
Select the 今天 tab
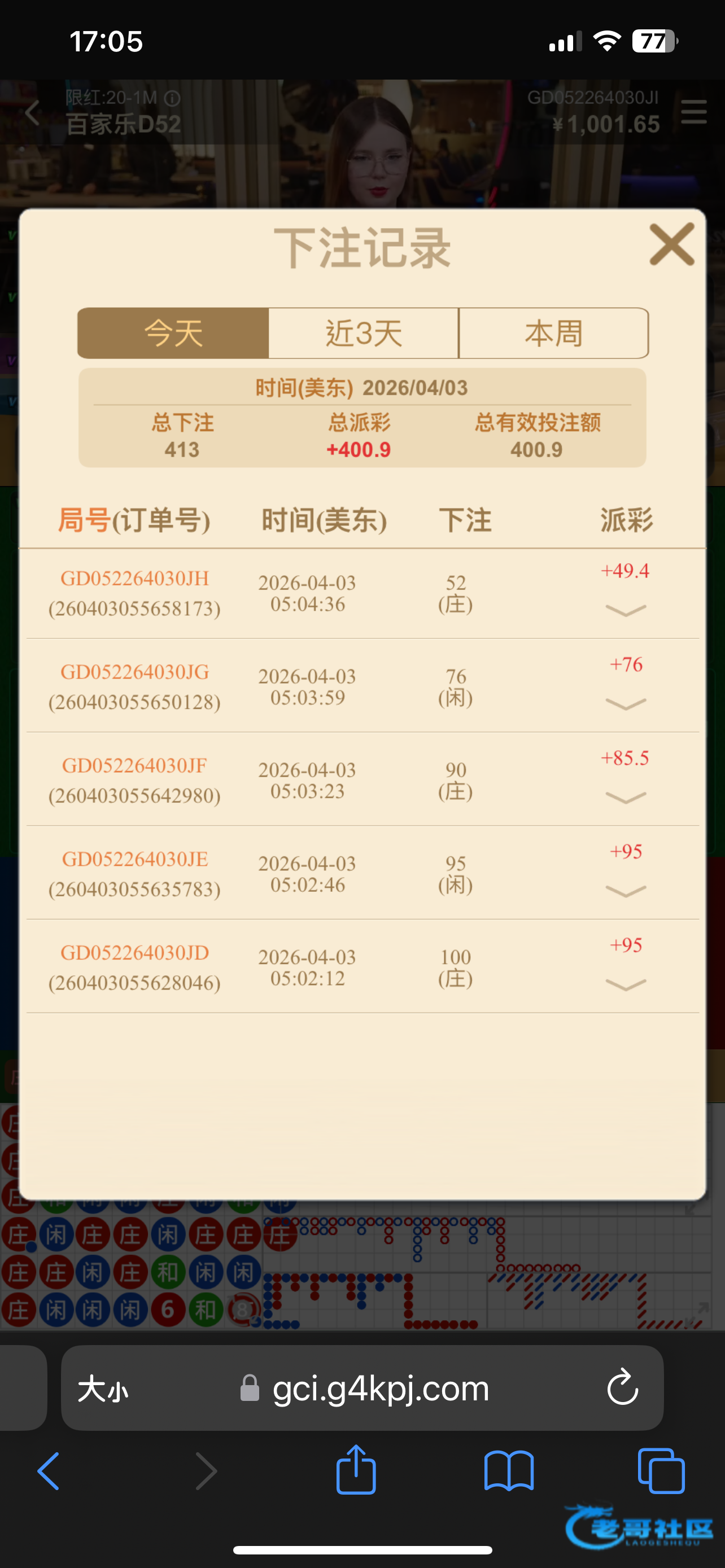click(x=173, y=333)
